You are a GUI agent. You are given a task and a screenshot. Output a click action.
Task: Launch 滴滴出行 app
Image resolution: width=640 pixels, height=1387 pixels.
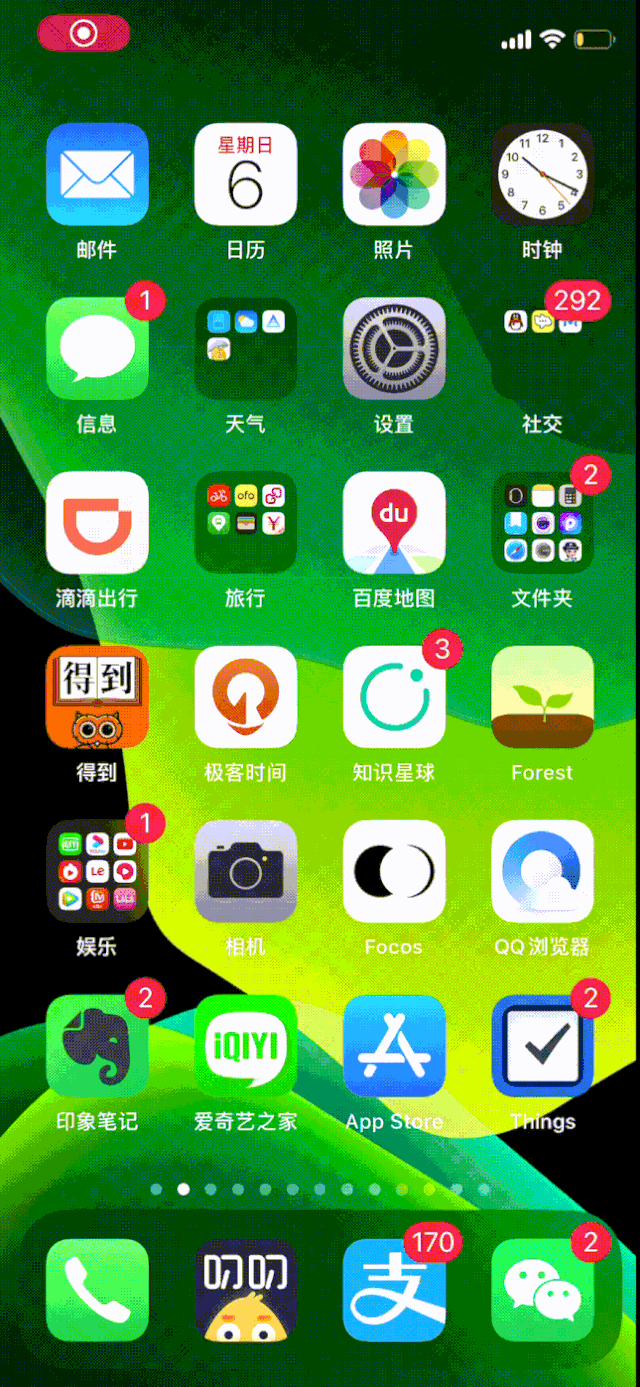click(x=97, y=522)
